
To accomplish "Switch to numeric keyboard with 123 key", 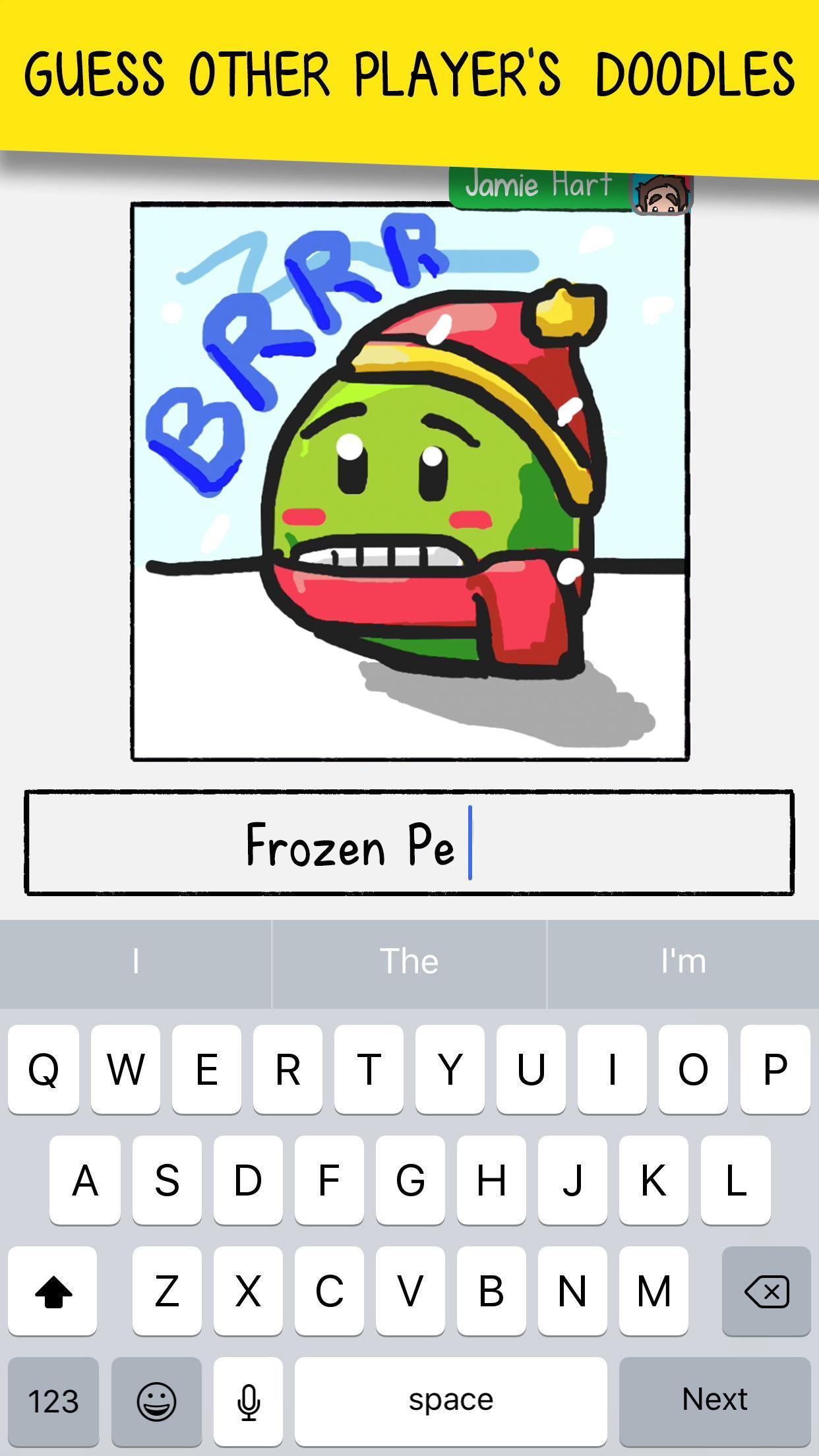I will pos(53,1399).
